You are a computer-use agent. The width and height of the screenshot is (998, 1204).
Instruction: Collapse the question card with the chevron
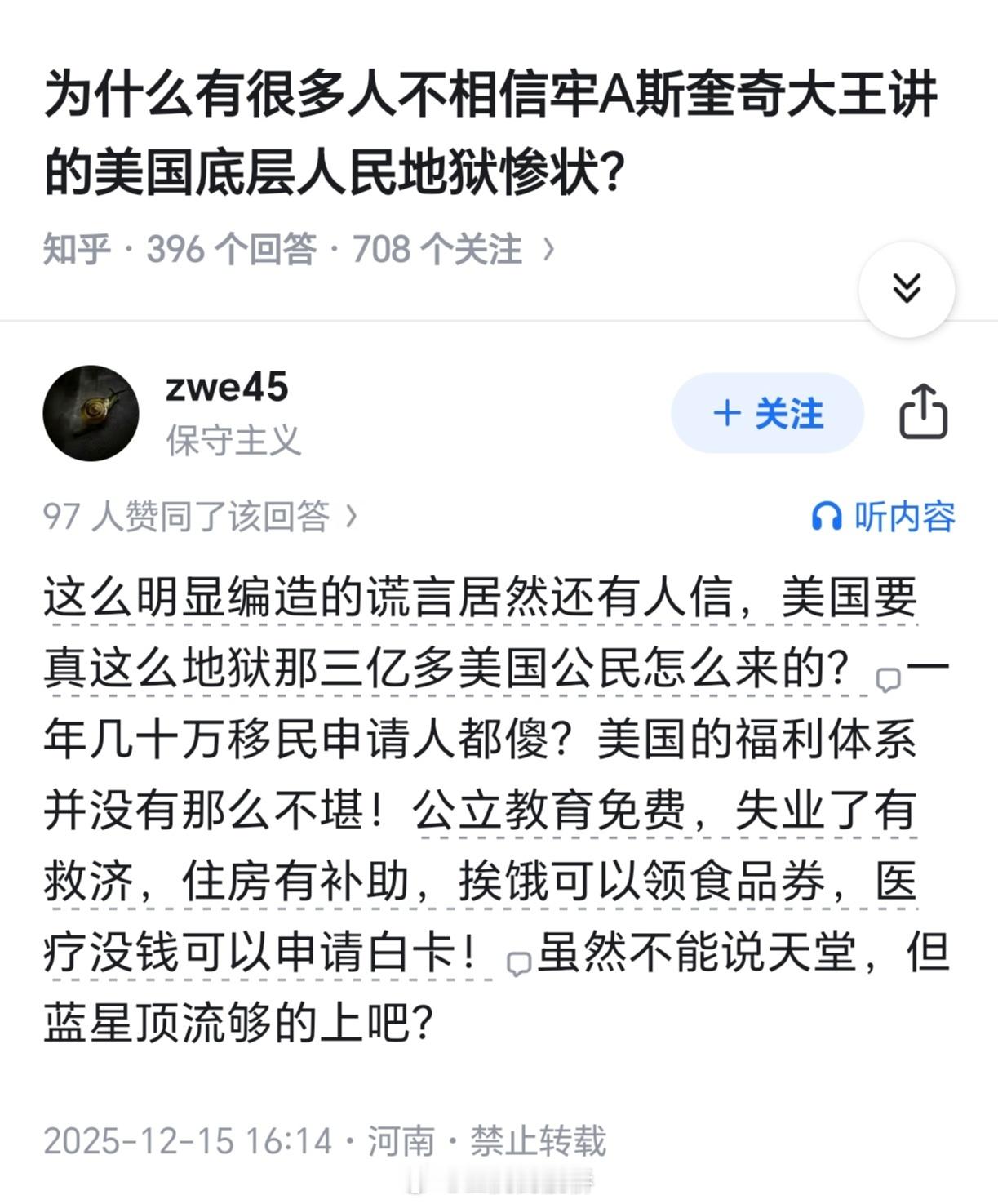(906, 290)
